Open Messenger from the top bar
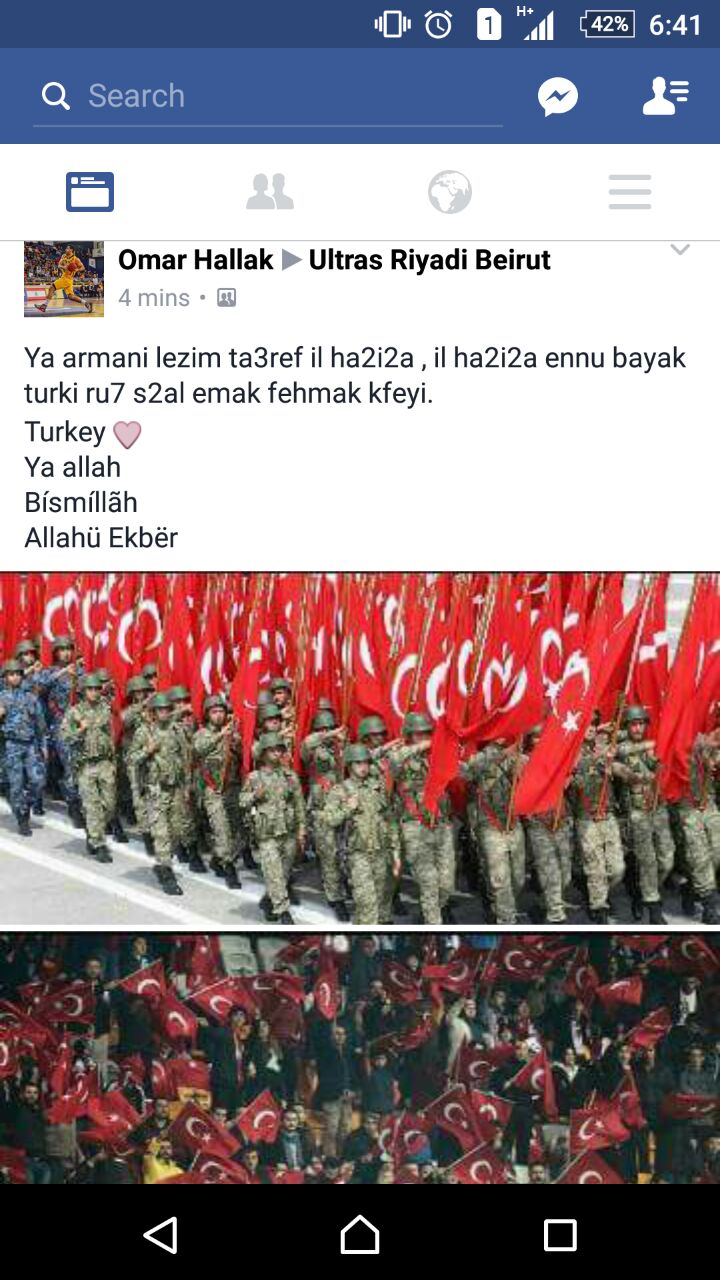The height and width of the screenshot is (1280, 720). (x=558, y=96)
